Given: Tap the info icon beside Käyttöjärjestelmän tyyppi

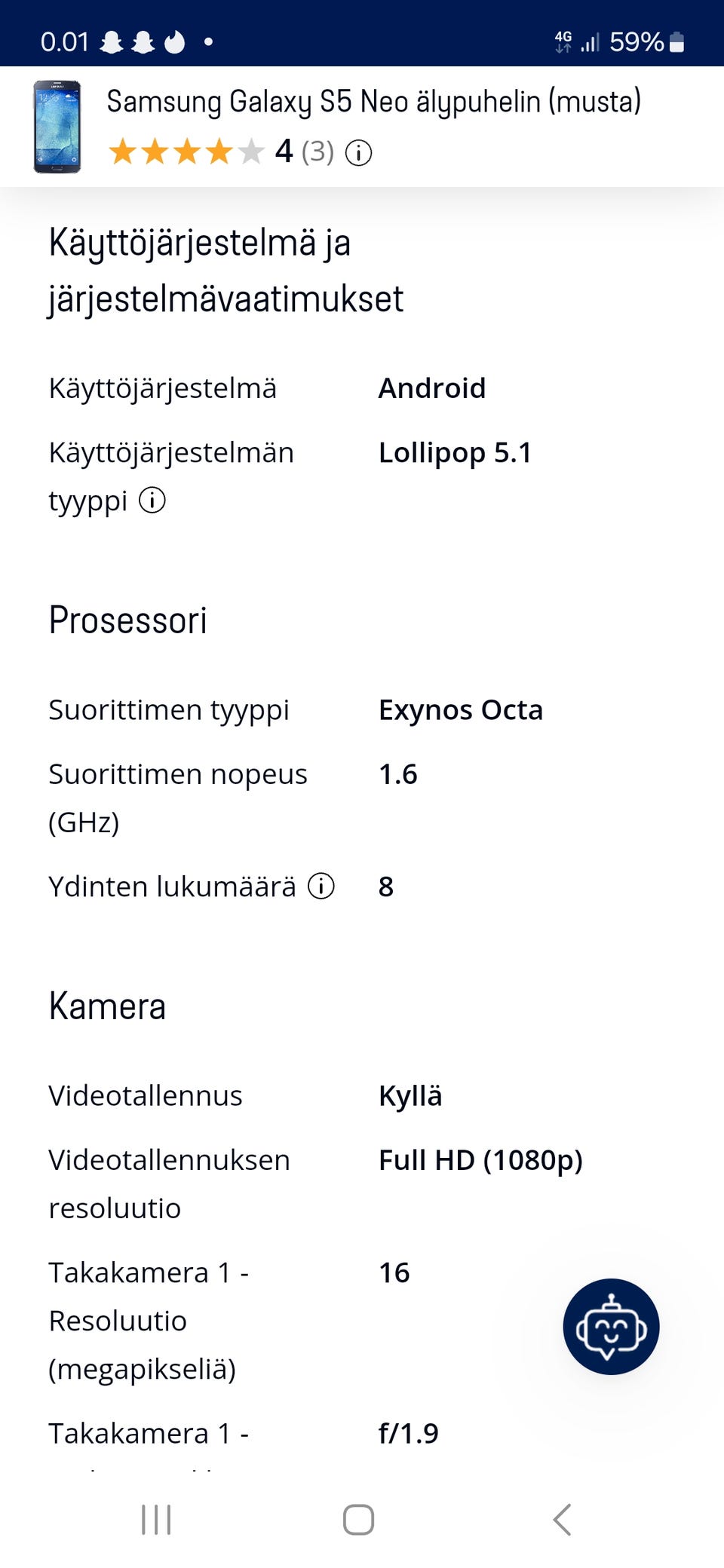Looking at the screenshot, I should pyautogui.click(x=153, y=500).
